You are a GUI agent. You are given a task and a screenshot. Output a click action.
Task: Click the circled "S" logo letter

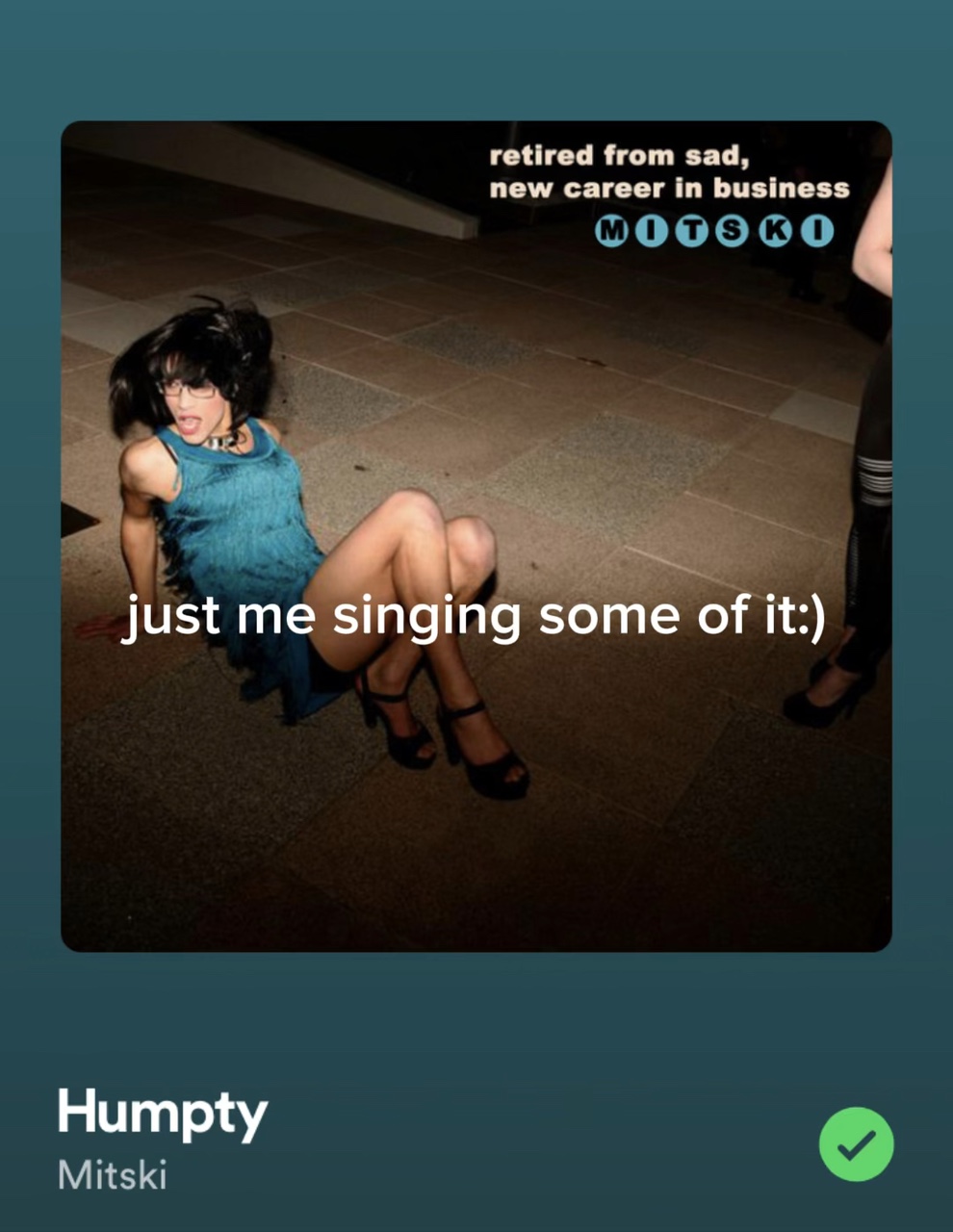[733, 231]
